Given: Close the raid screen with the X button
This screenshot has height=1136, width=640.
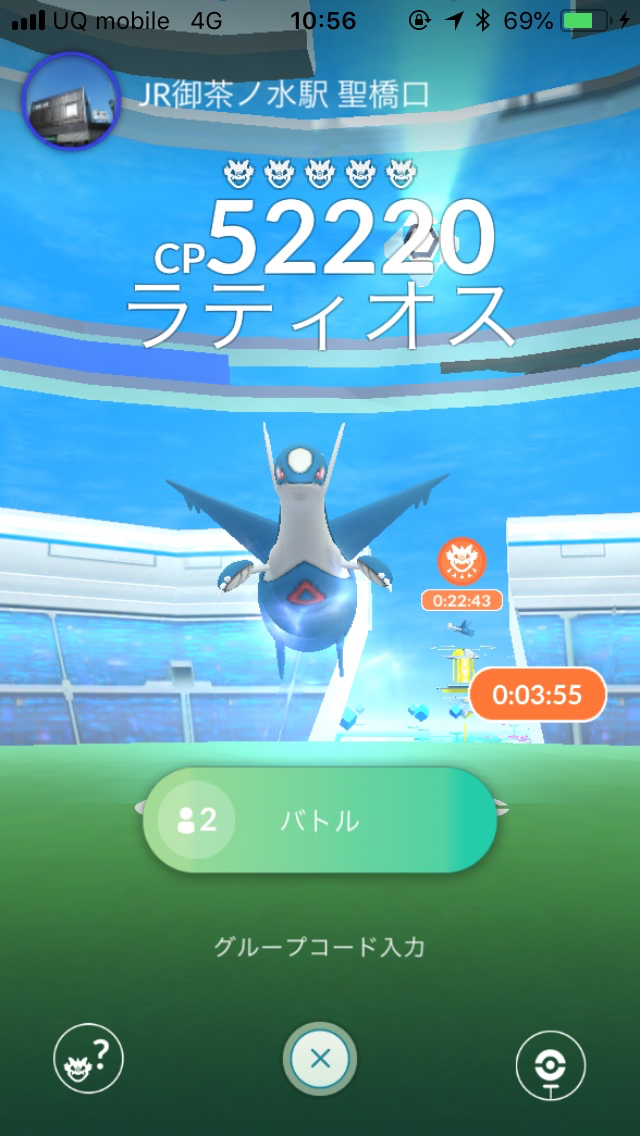Looking at the screenshot, I should click(320, 1059).
